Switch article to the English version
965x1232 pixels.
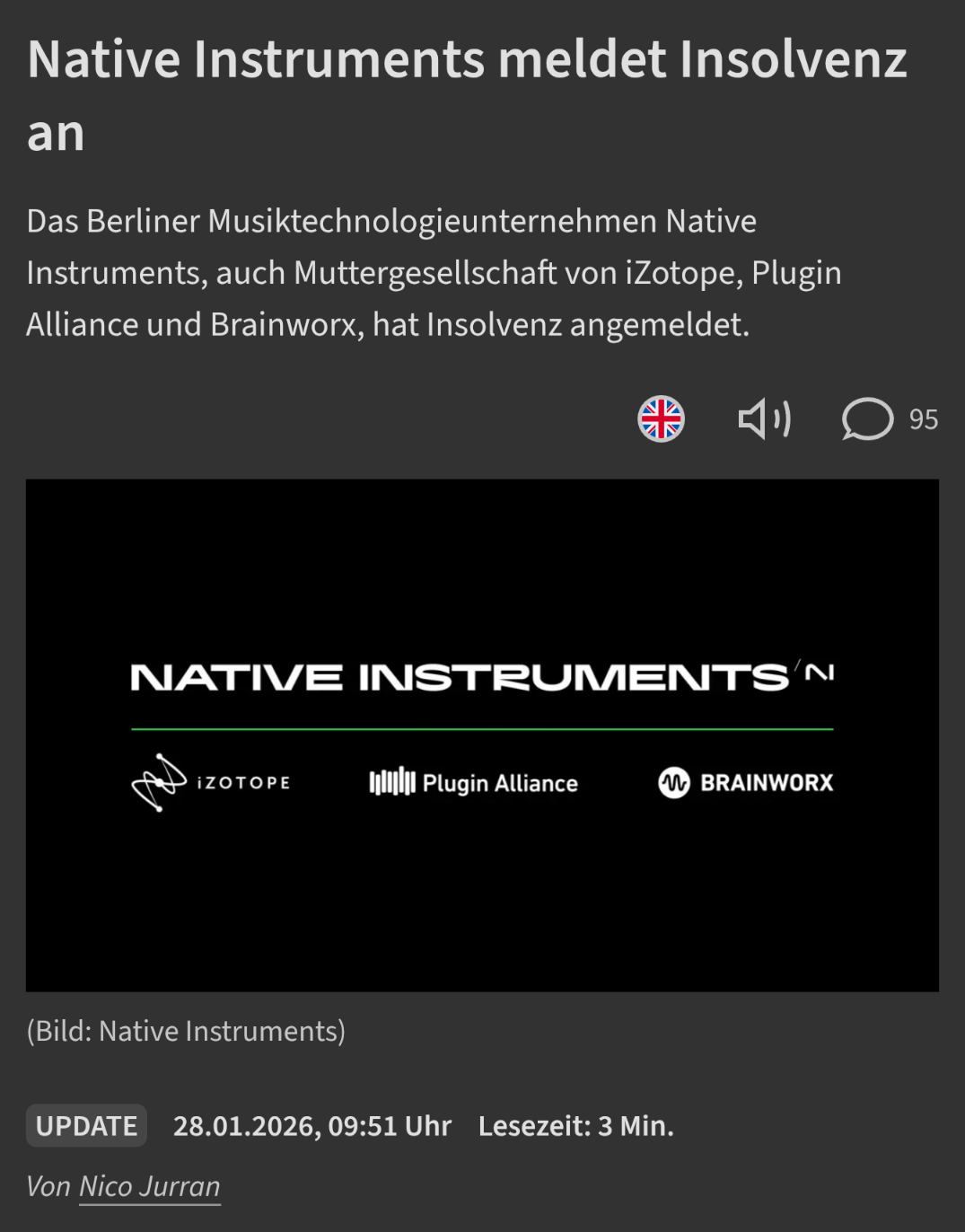(x=661, y=419)
